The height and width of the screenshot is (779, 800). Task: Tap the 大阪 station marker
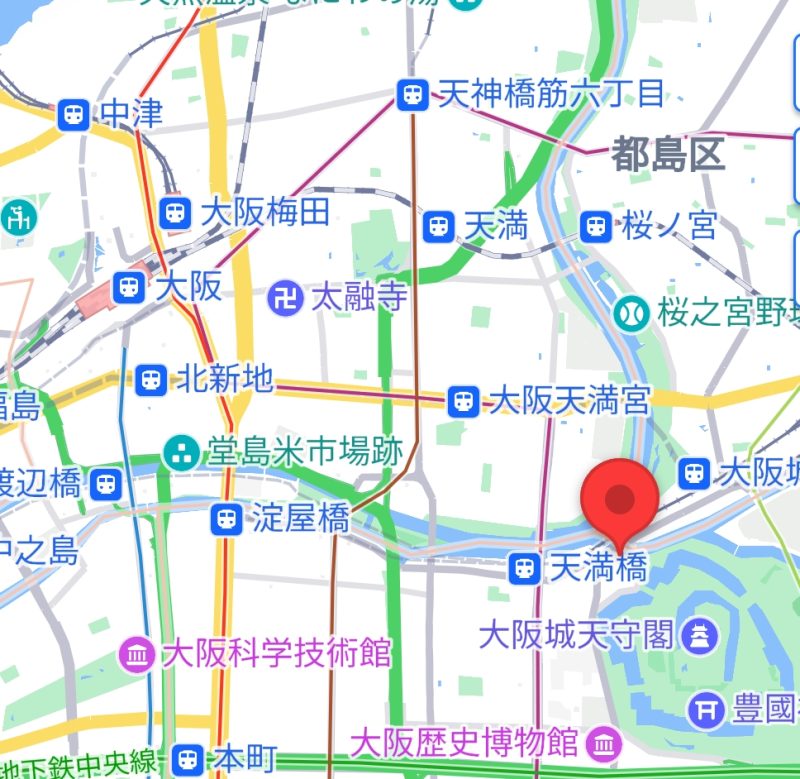(128, 287)
